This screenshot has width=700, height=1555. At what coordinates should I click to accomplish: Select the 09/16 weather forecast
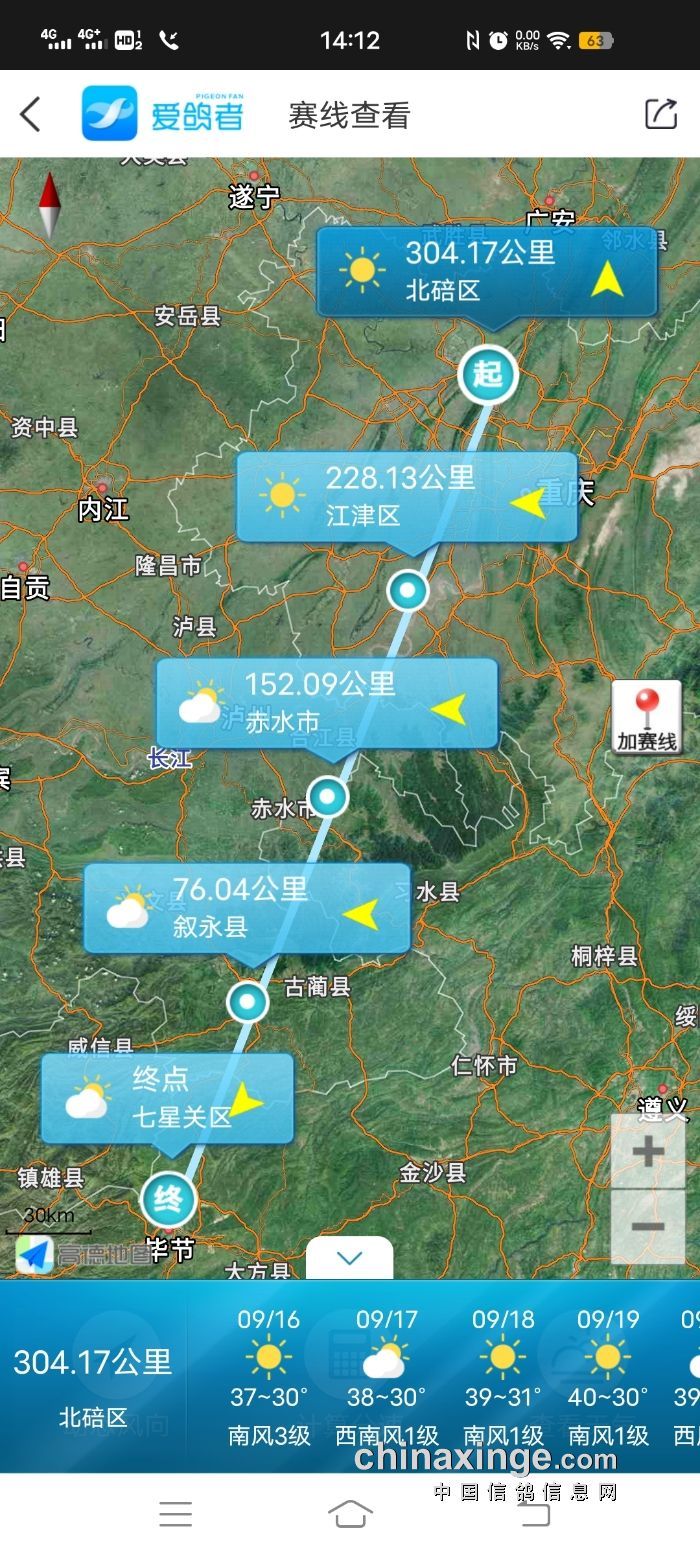(268, 1376)
